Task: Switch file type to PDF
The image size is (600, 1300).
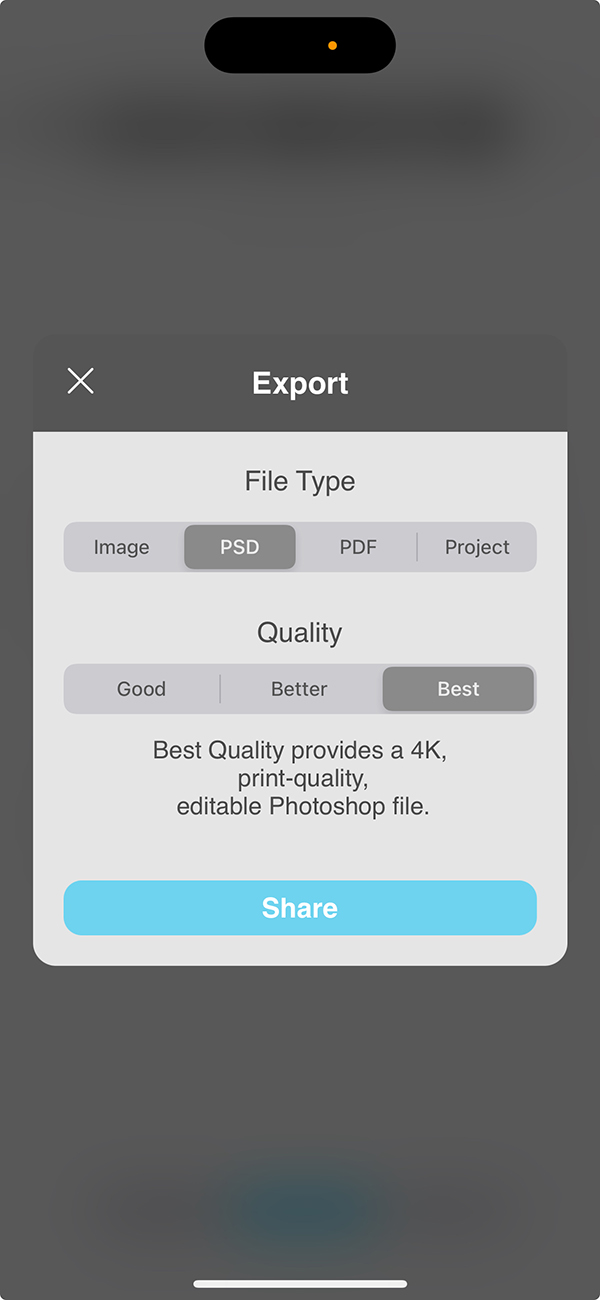Action: (x=358, y=547)
